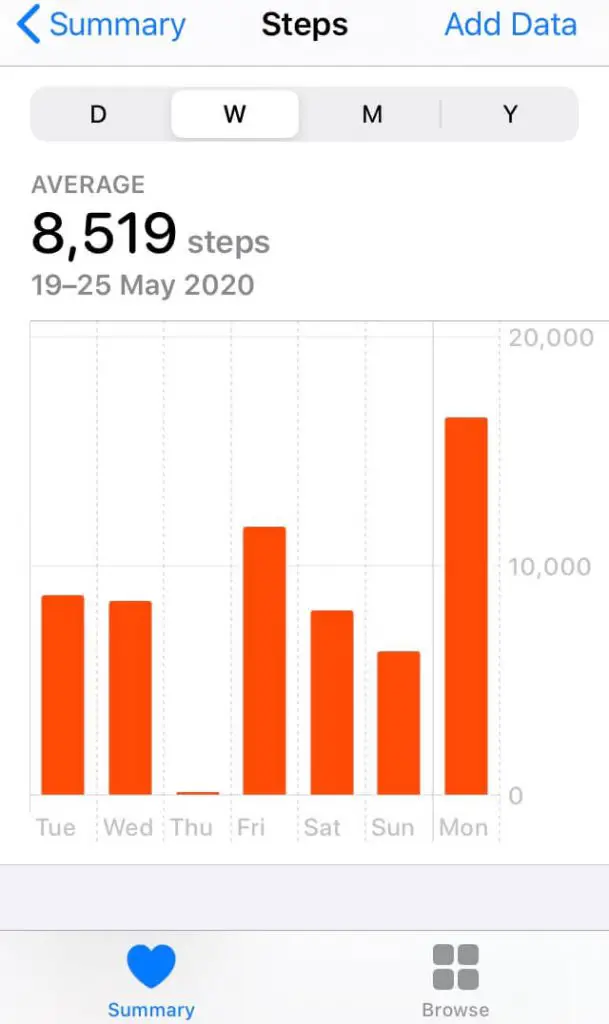Switch to the M month view

(372, 114)
